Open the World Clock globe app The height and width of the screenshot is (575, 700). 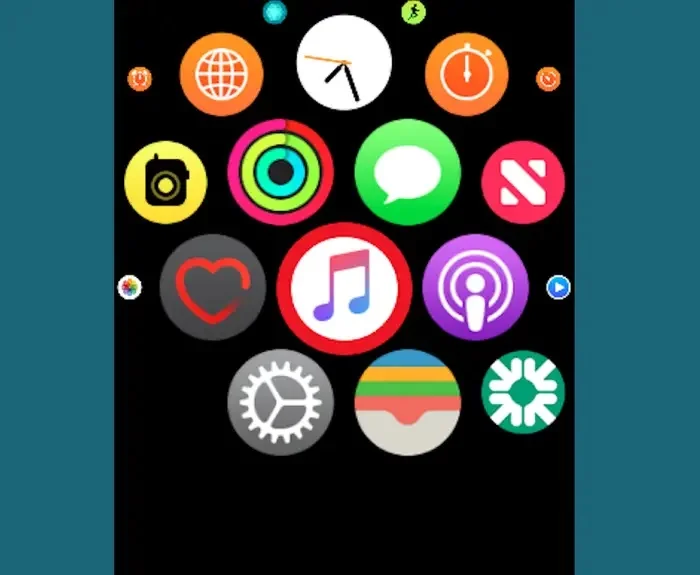[x=221, y=74]
